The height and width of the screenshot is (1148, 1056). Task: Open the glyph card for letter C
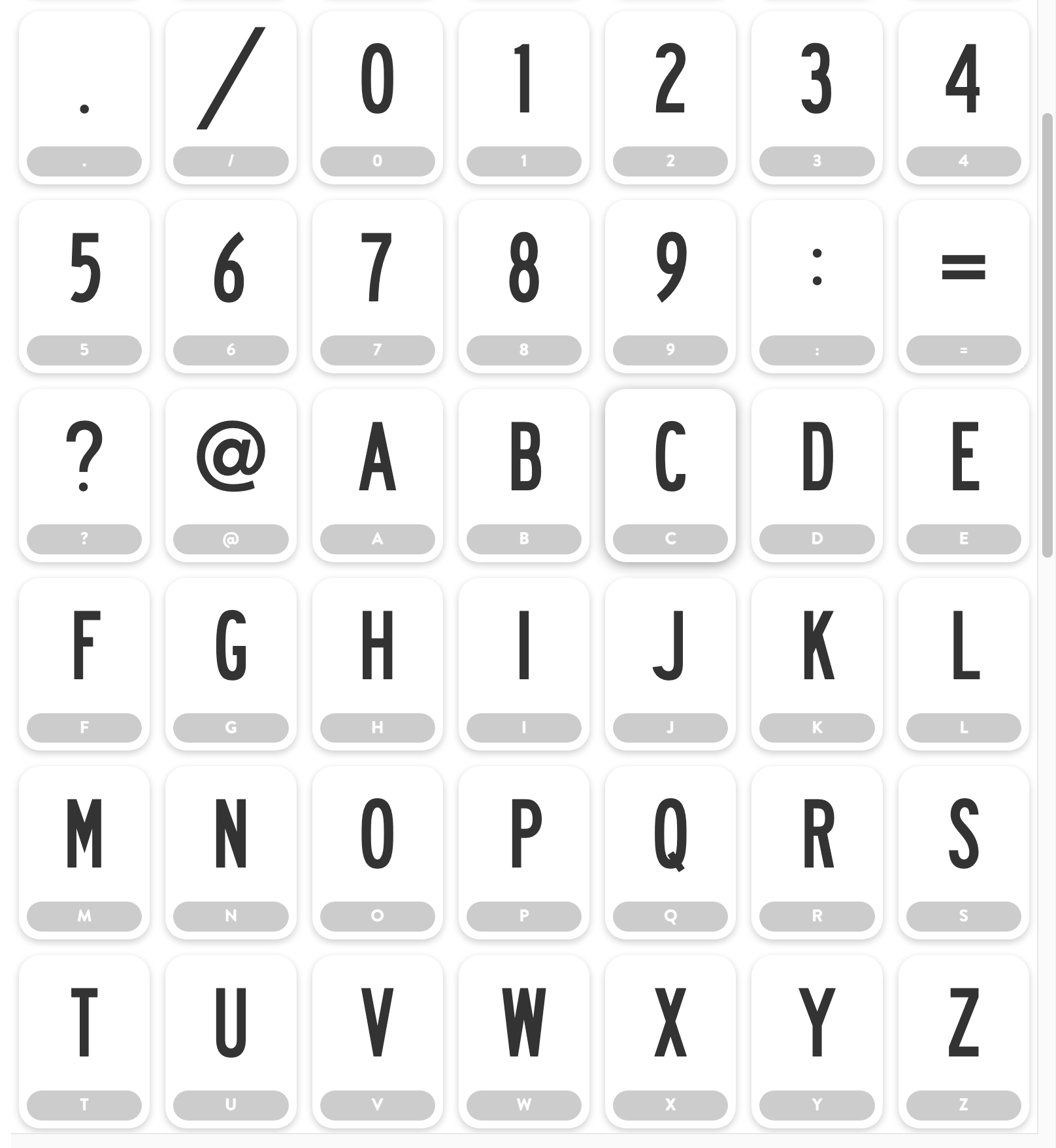click(x=670, y=475)
